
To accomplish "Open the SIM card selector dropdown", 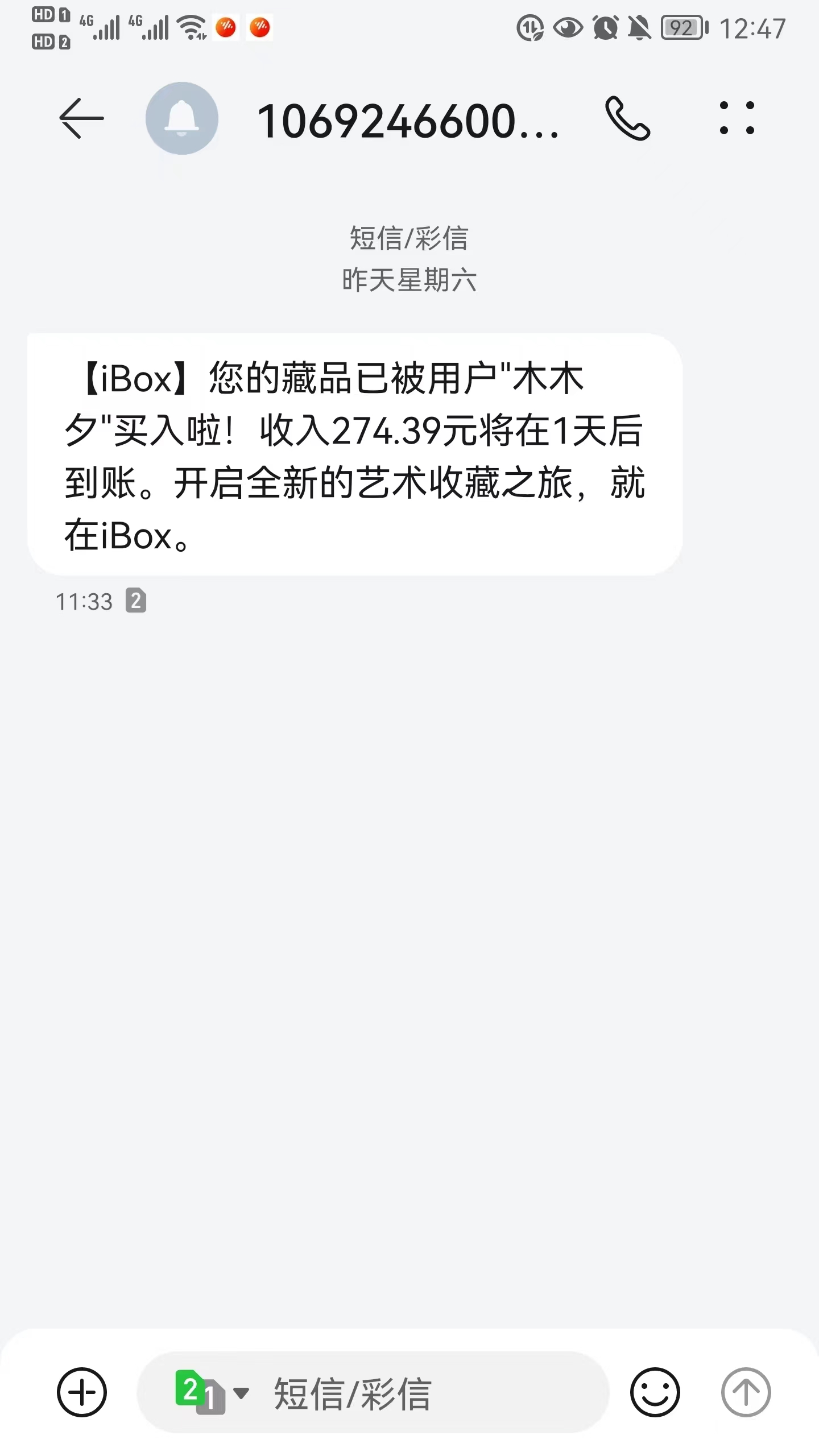I will [x=212, y=1392].
